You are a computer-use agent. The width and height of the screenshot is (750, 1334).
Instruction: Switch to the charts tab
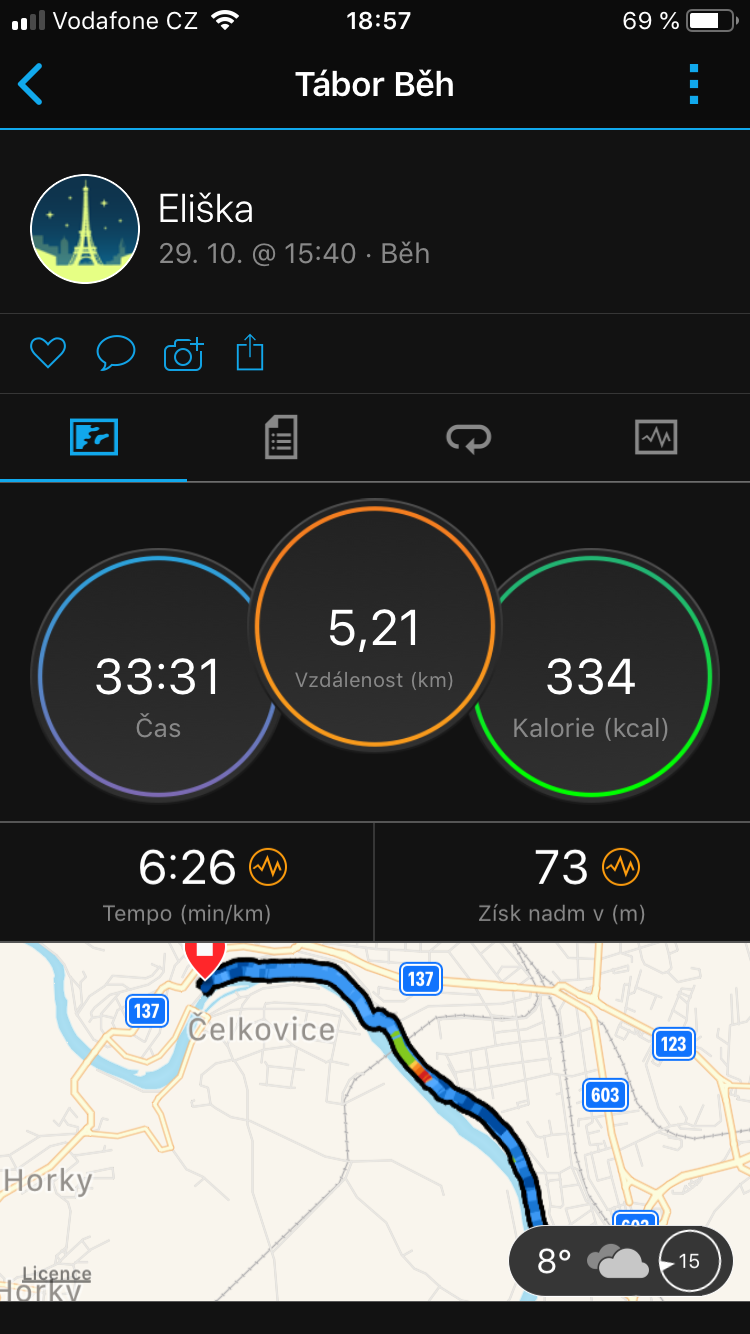click(x=656, y=438)
